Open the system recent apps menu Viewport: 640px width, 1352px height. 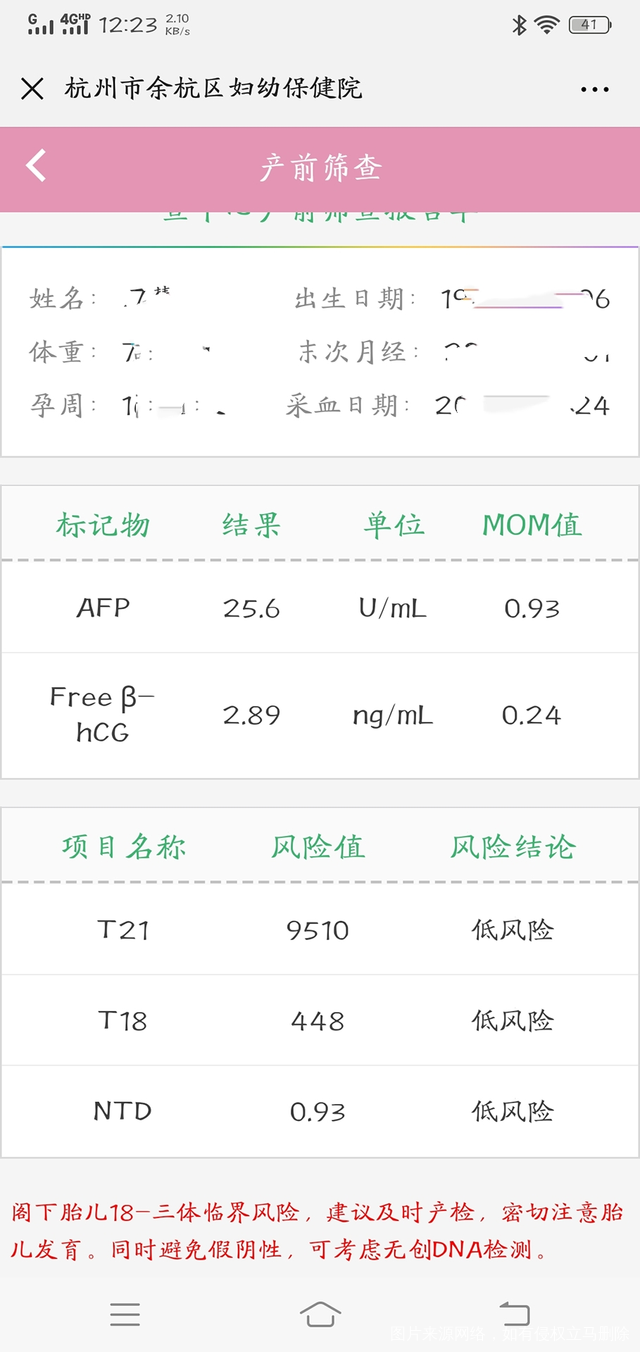[x=125, y=1314]
